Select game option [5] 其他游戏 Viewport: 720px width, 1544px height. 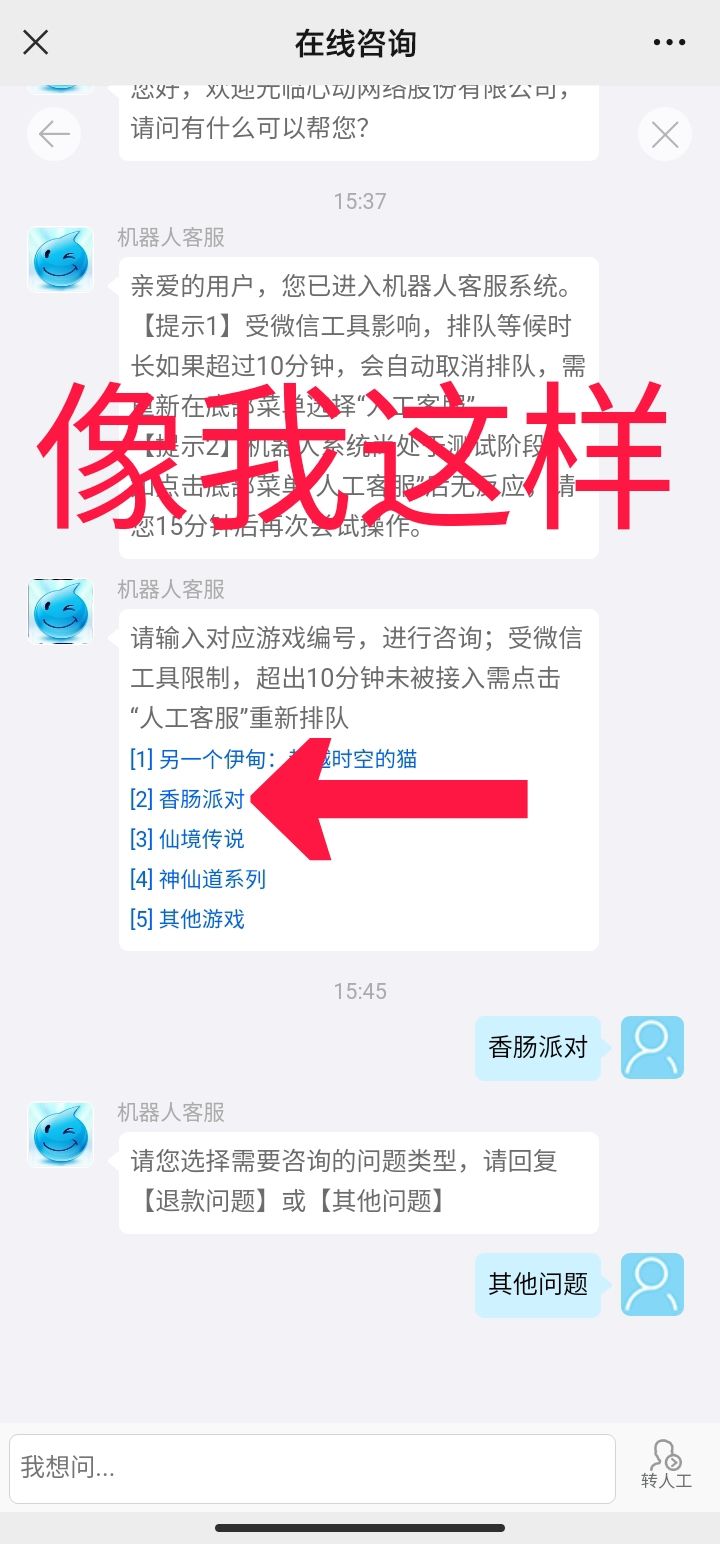pos(196,919)
